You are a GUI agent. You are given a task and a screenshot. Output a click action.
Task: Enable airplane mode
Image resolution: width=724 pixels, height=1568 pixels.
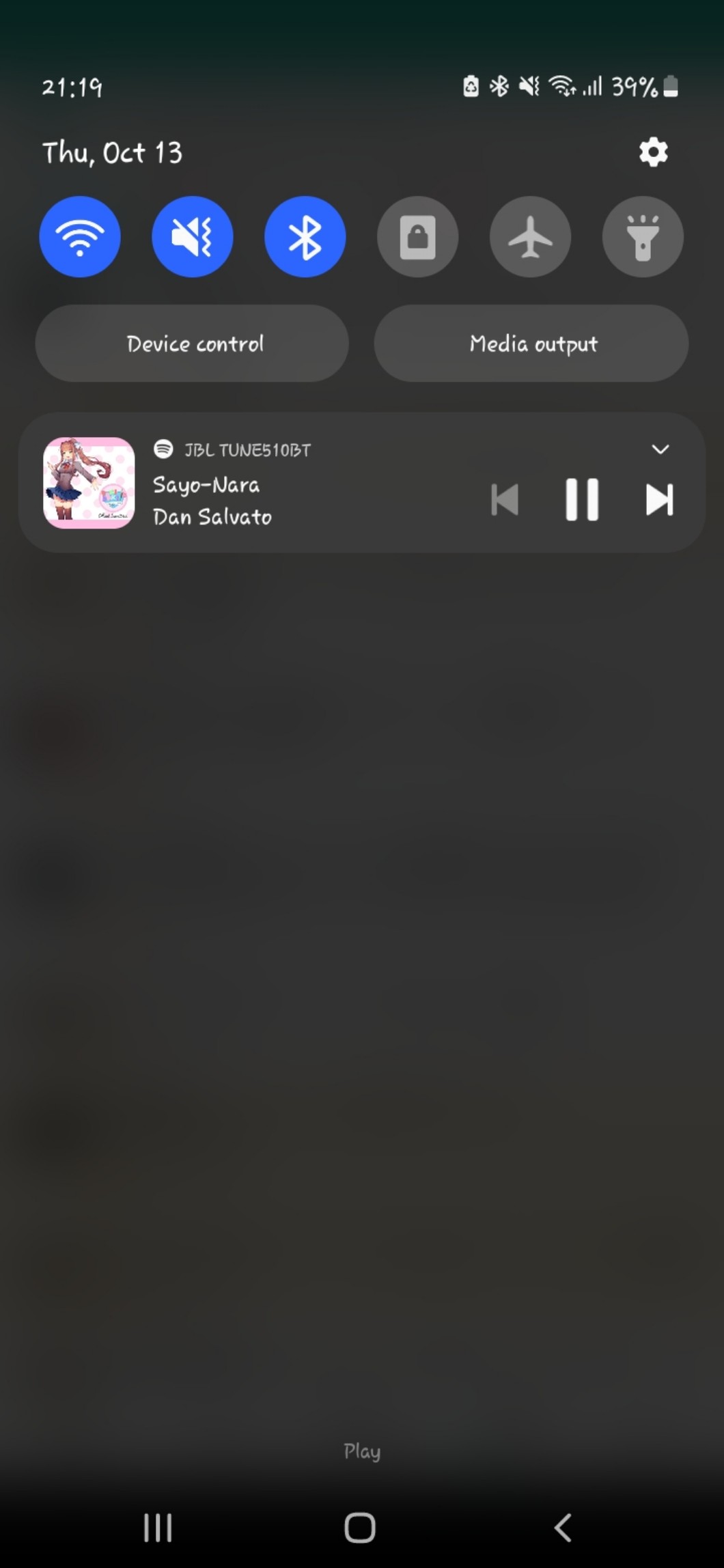[x=530, y=237]
